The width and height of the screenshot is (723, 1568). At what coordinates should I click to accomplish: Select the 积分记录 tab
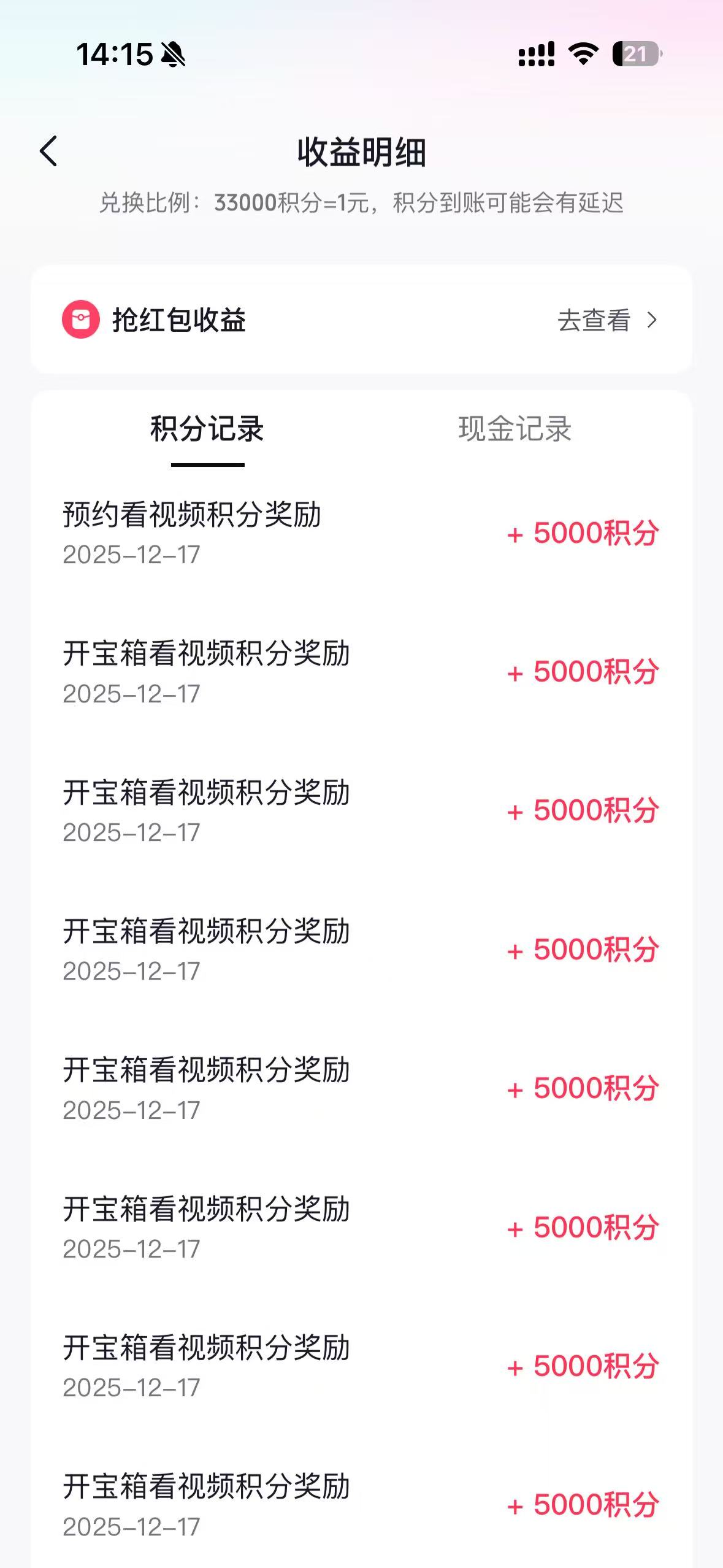coord(207,430)
